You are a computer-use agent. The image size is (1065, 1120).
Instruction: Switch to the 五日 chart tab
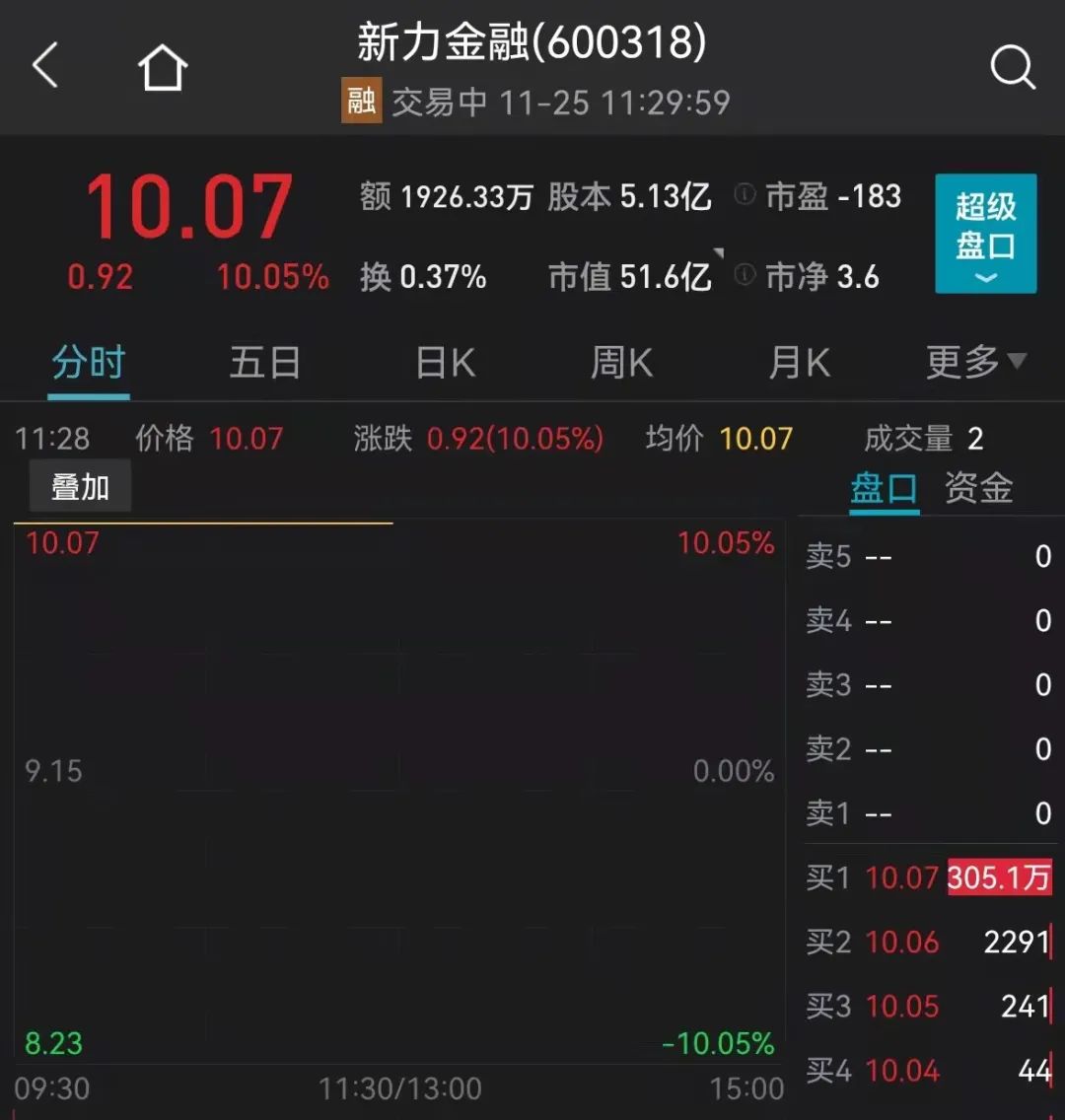[265, 362]
